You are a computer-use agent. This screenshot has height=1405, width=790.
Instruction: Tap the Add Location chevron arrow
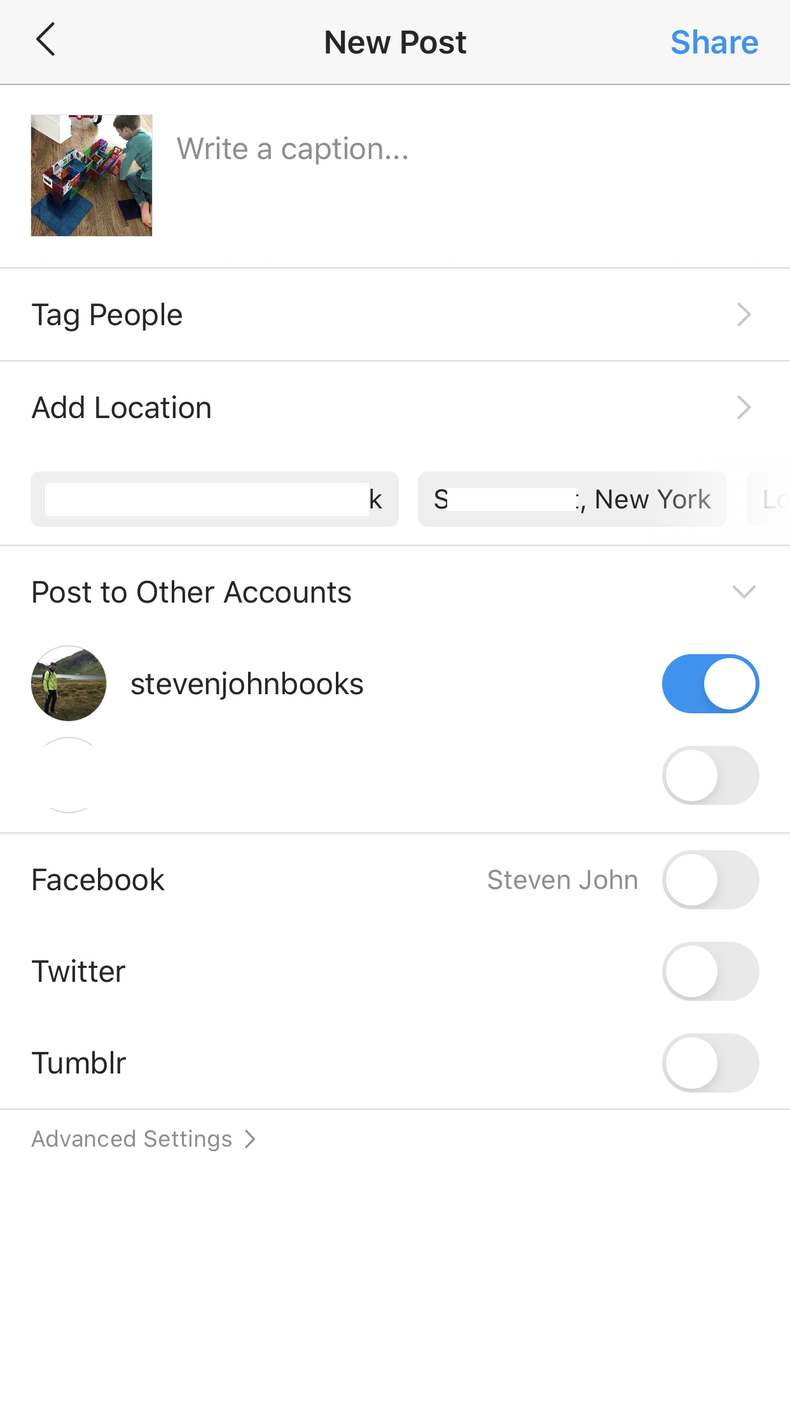(x=744, y=407)
